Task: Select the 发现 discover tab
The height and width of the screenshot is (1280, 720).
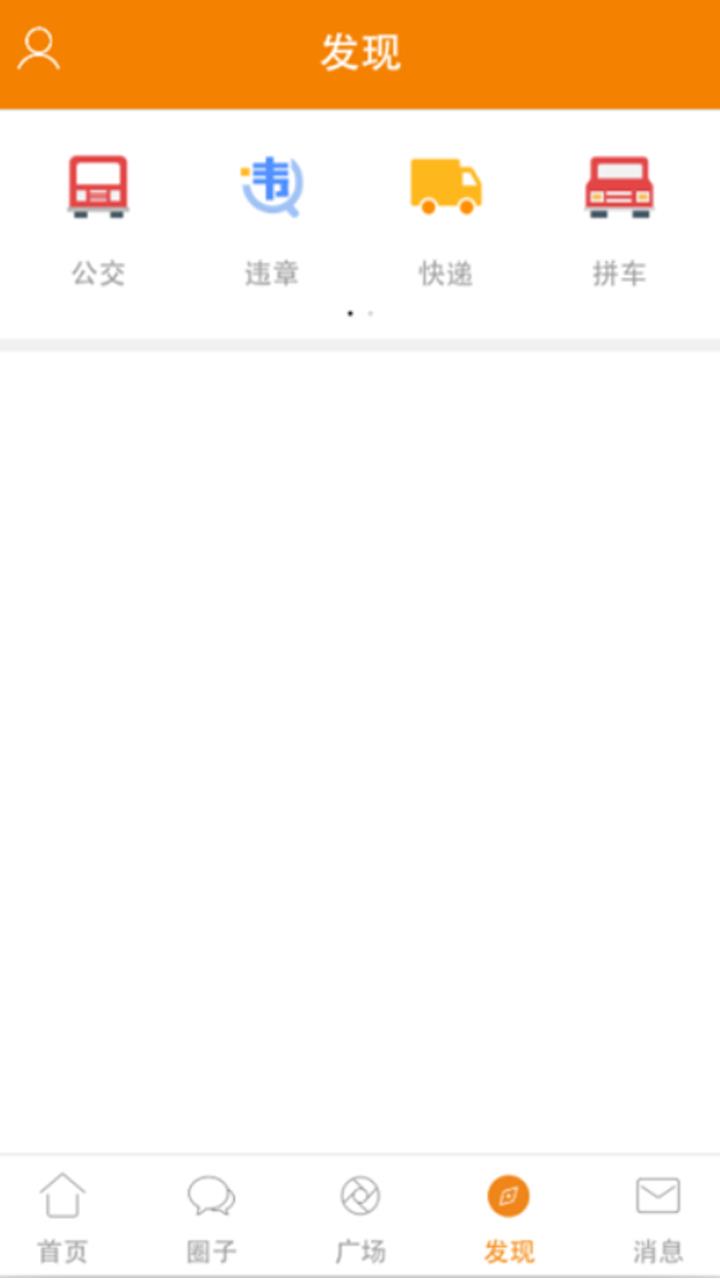Action: point(508,1217)
